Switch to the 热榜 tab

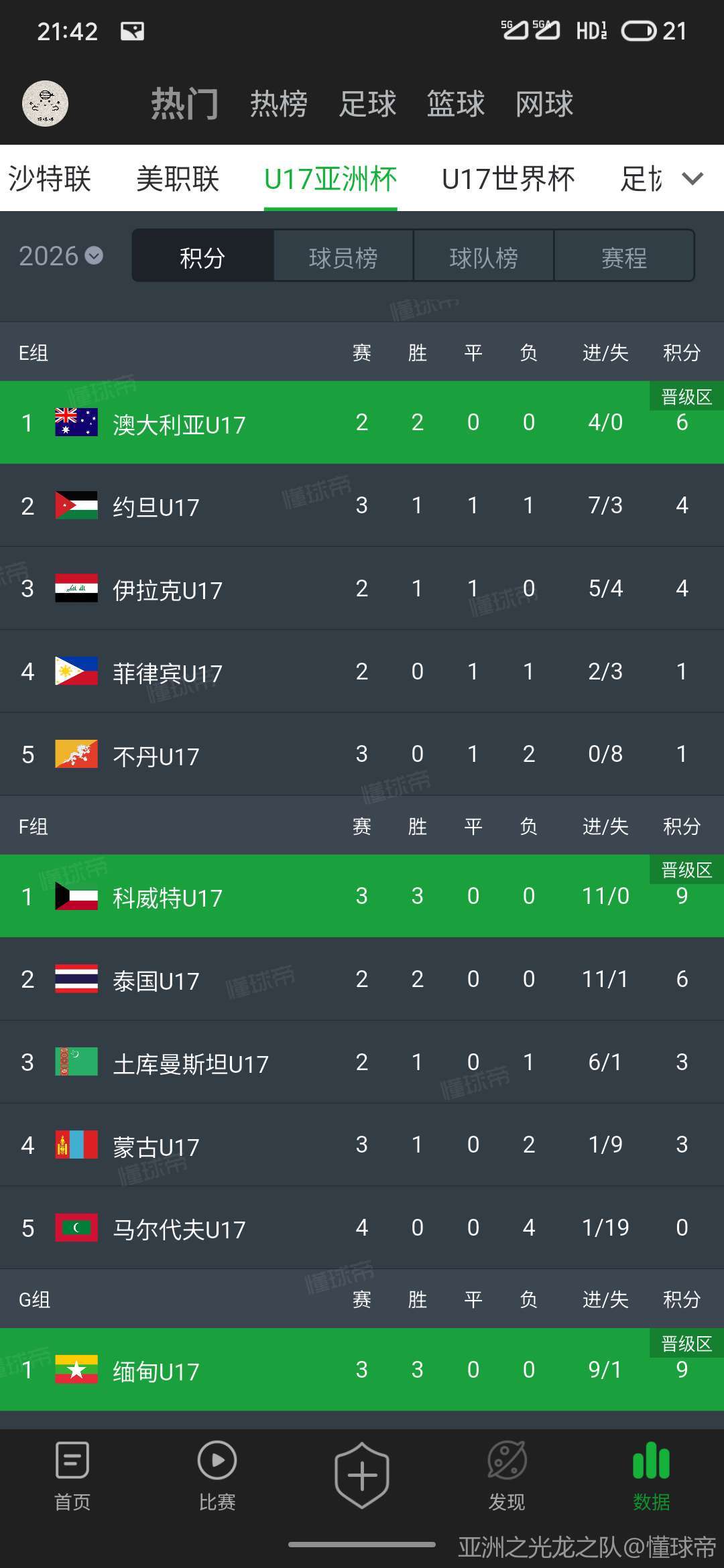279,104
